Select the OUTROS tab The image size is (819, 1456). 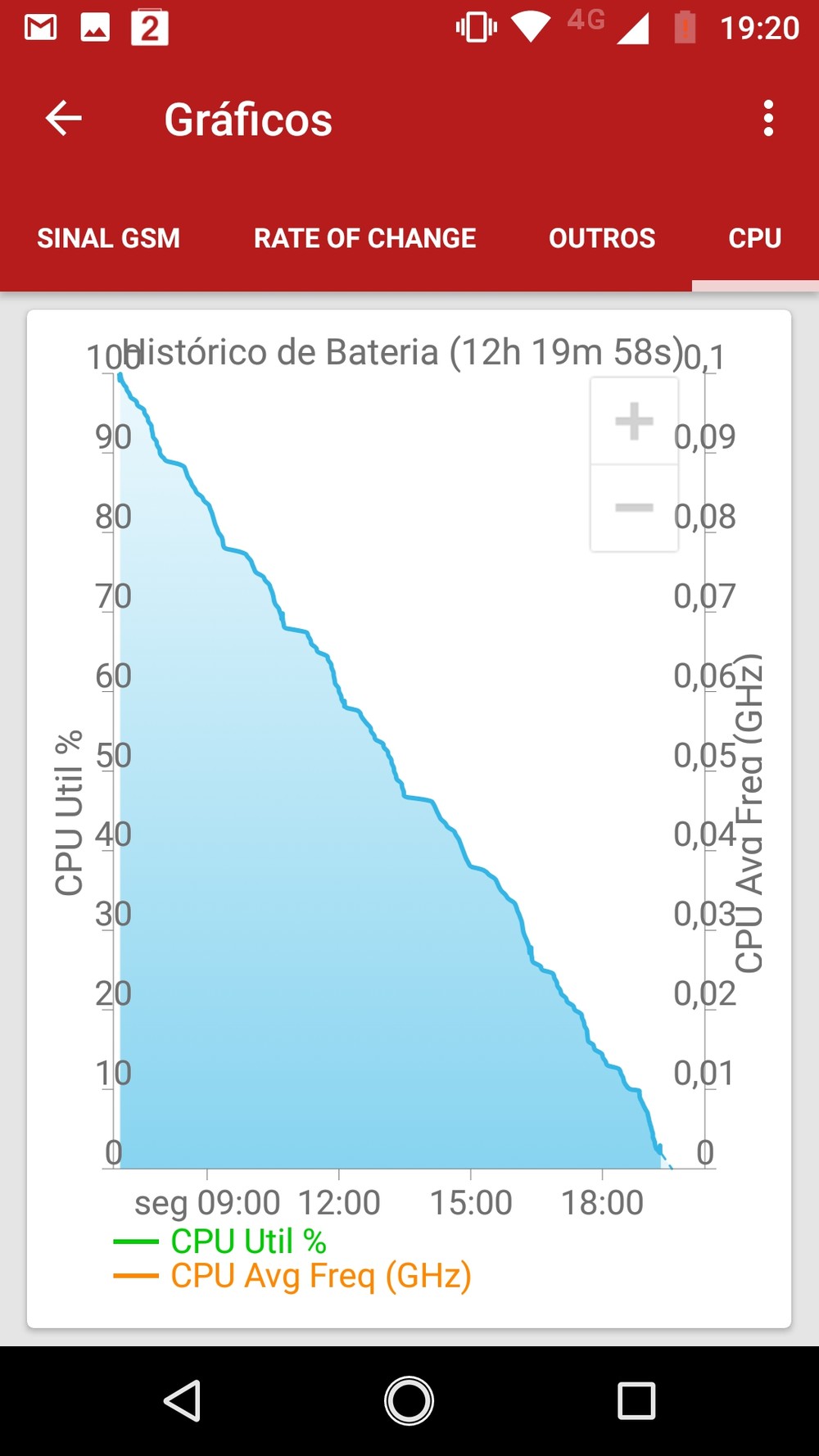pos(602,238)
